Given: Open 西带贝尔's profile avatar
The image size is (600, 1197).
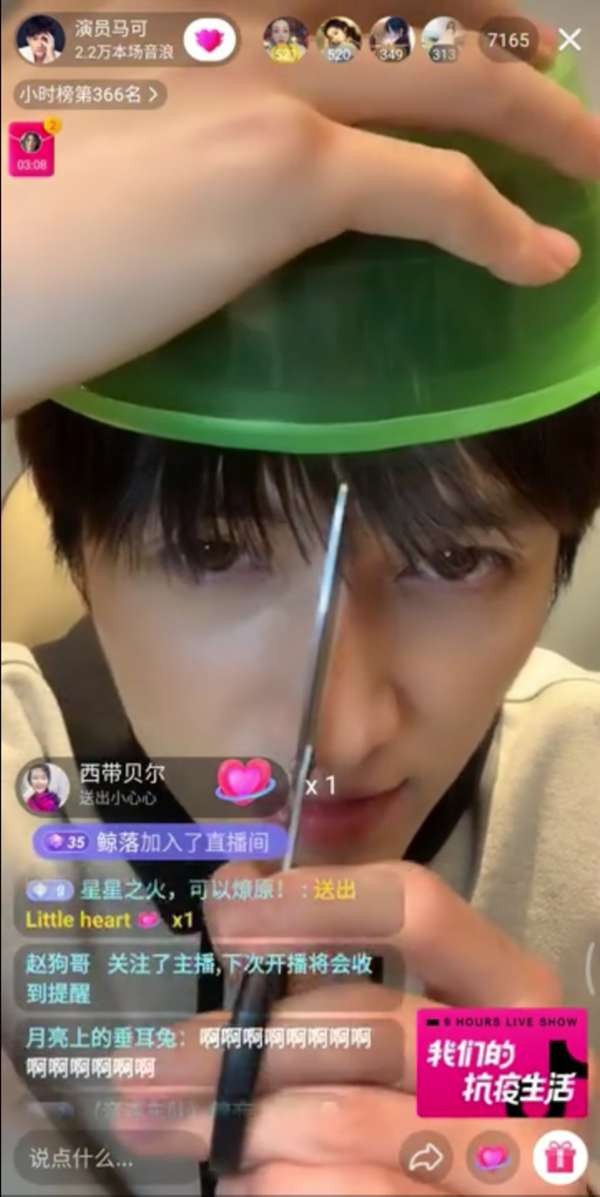Looking at the screenshot, I should point(43,787).
